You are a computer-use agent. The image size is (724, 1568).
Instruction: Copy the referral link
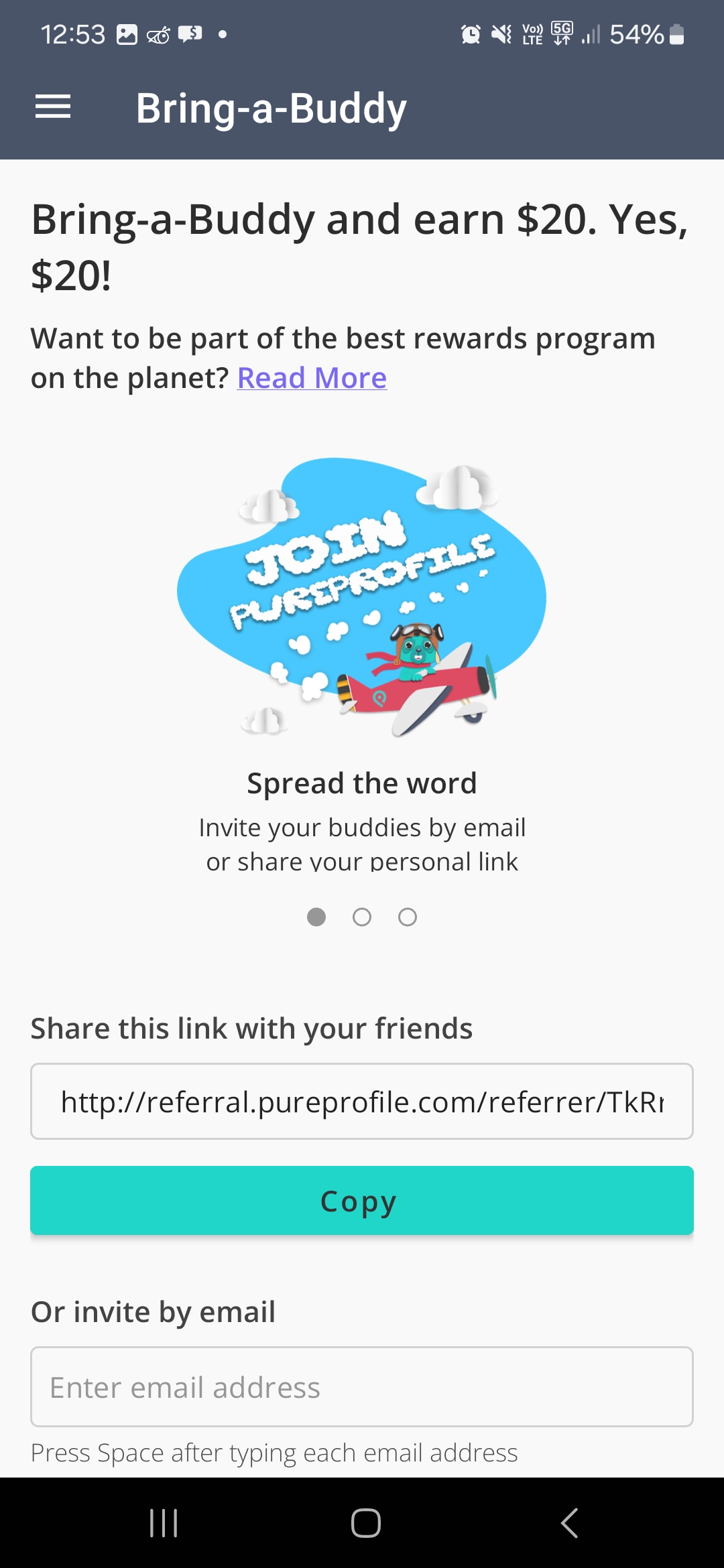362,1201
